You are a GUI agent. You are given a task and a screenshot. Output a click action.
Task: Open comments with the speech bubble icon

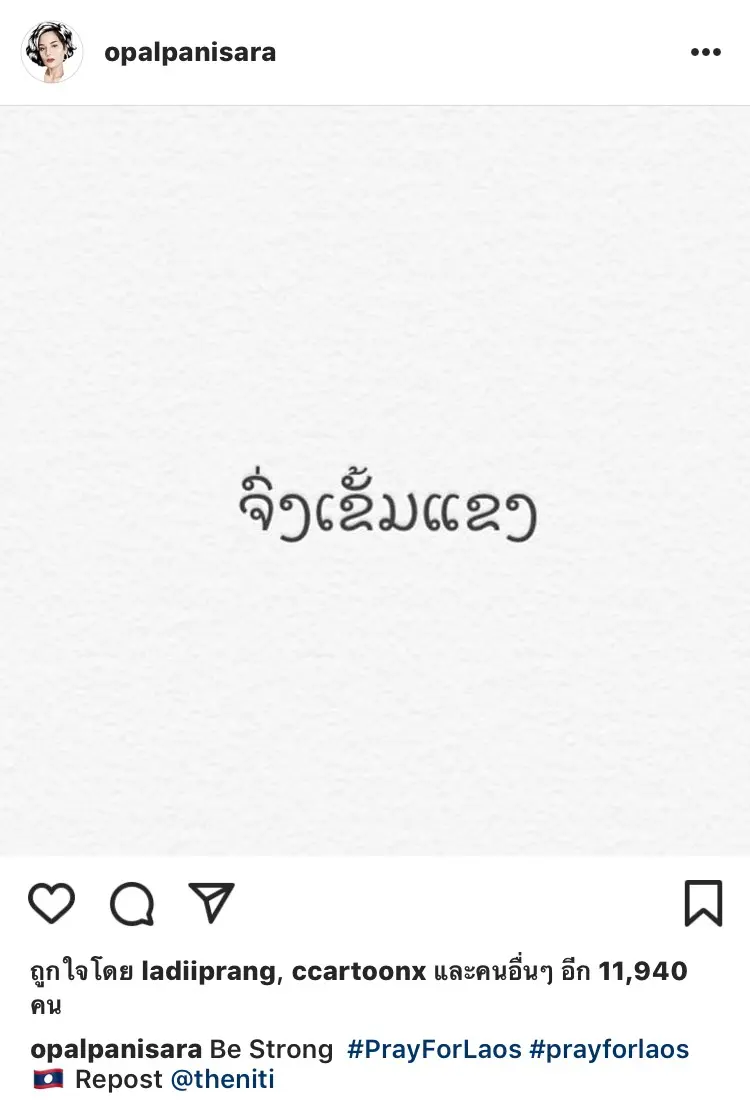(132, 904)
